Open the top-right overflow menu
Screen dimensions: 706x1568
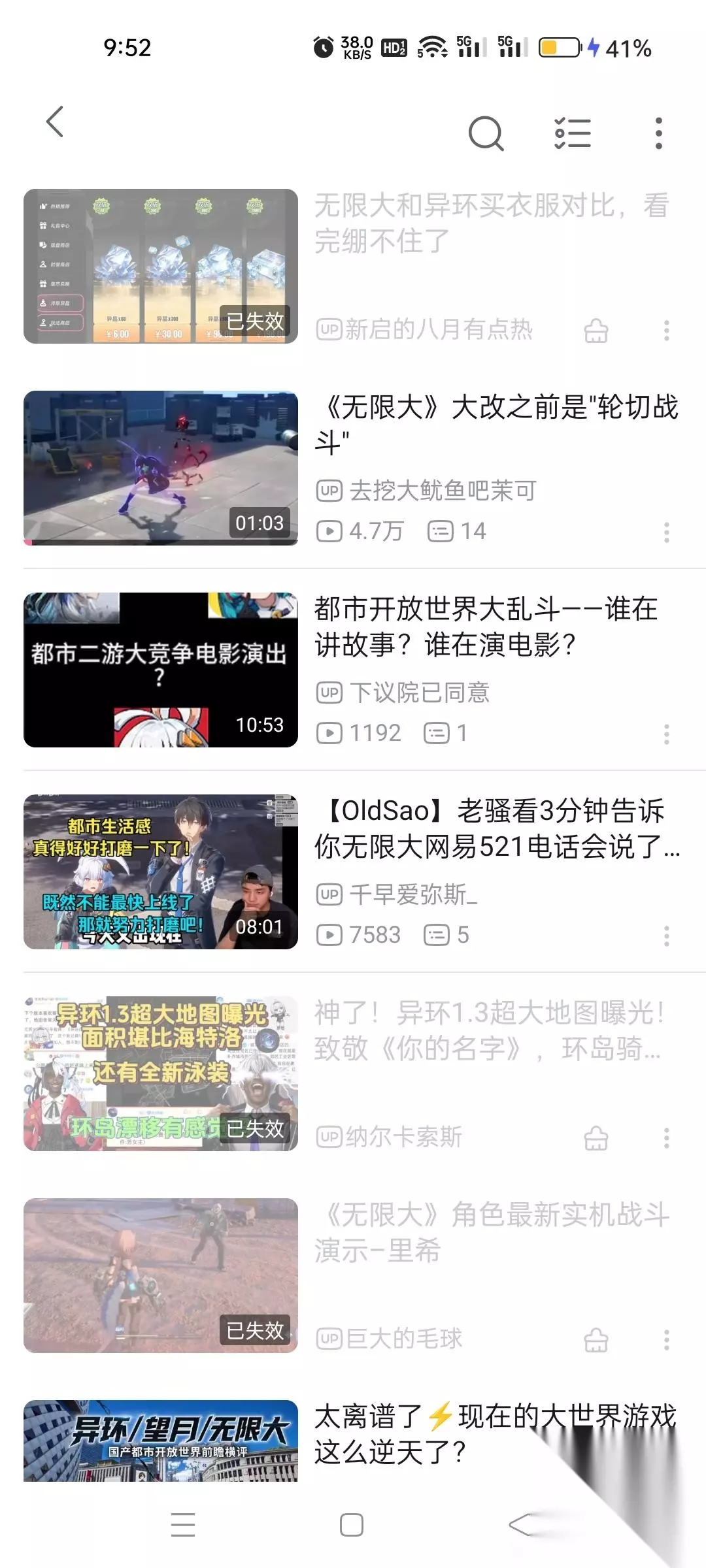pyautogui.click(x=659, y=133)
